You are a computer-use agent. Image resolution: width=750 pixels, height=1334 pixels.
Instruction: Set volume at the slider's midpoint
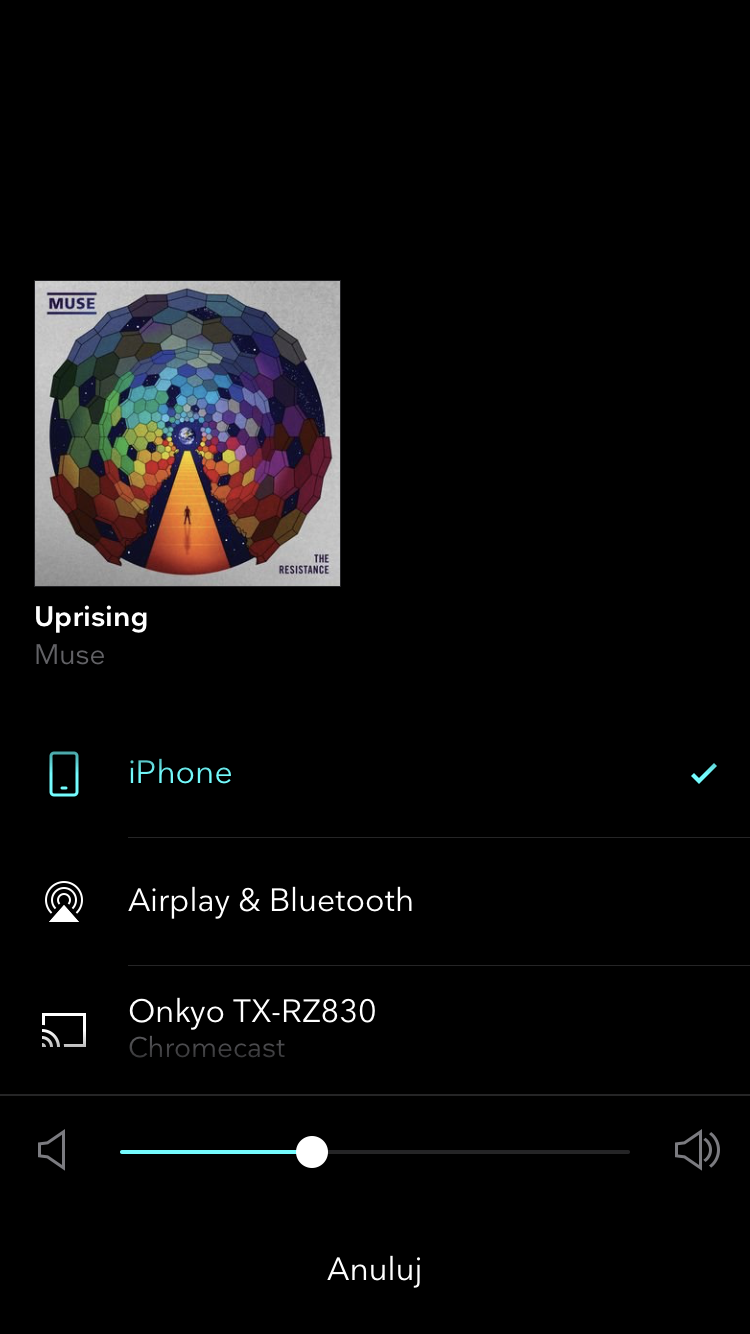[x=375, y=1152]
